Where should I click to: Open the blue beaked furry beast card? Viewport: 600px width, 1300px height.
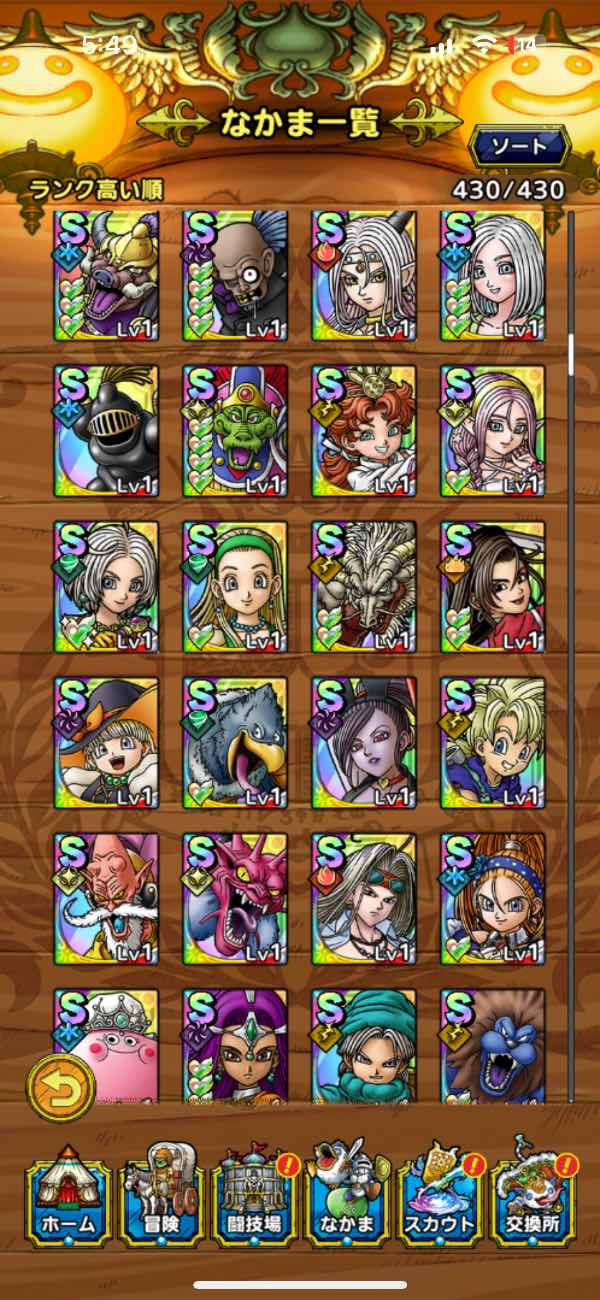tap(236, 742)
